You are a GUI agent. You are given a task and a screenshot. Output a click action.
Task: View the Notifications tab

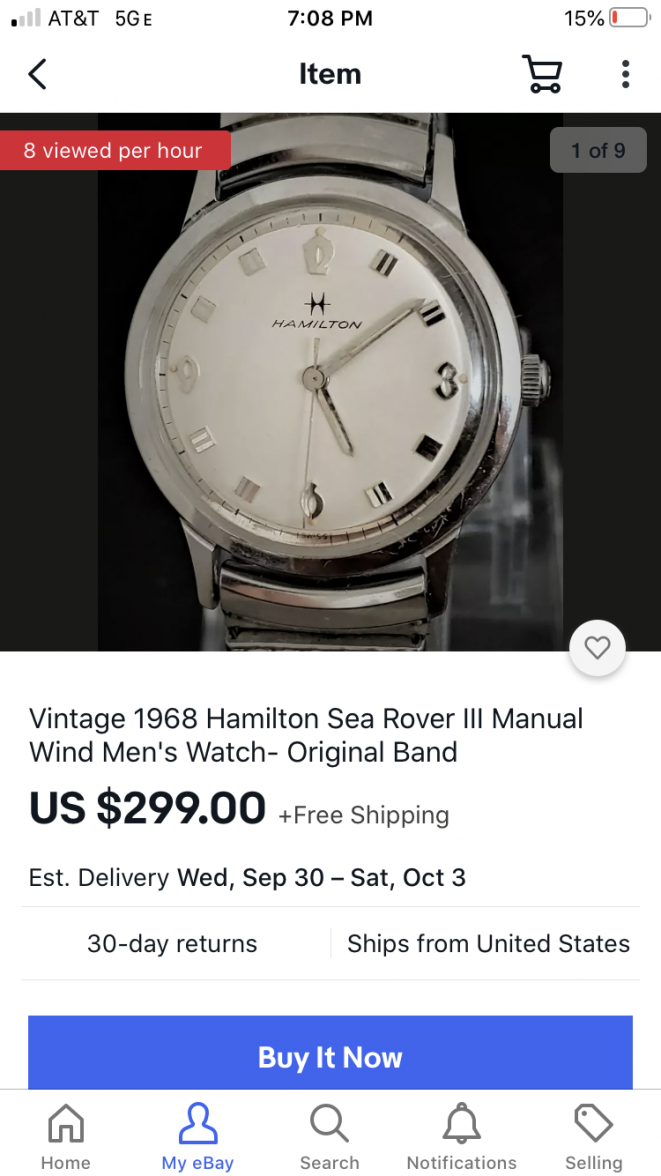pos(461,1137)
